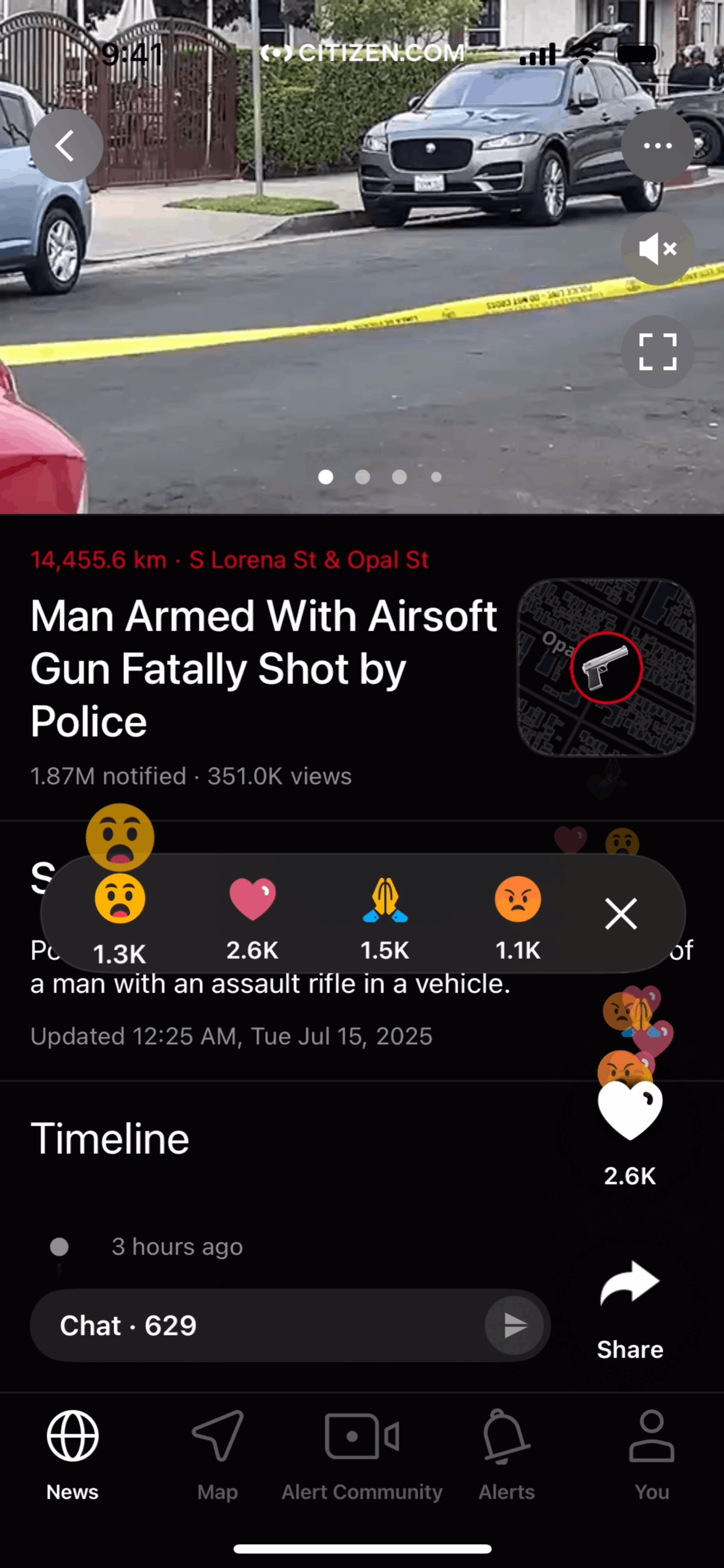The height and width of the screenshot is (1568, 724).
Task: Open the Alert Community tab
Action: tap(362, 1454)
